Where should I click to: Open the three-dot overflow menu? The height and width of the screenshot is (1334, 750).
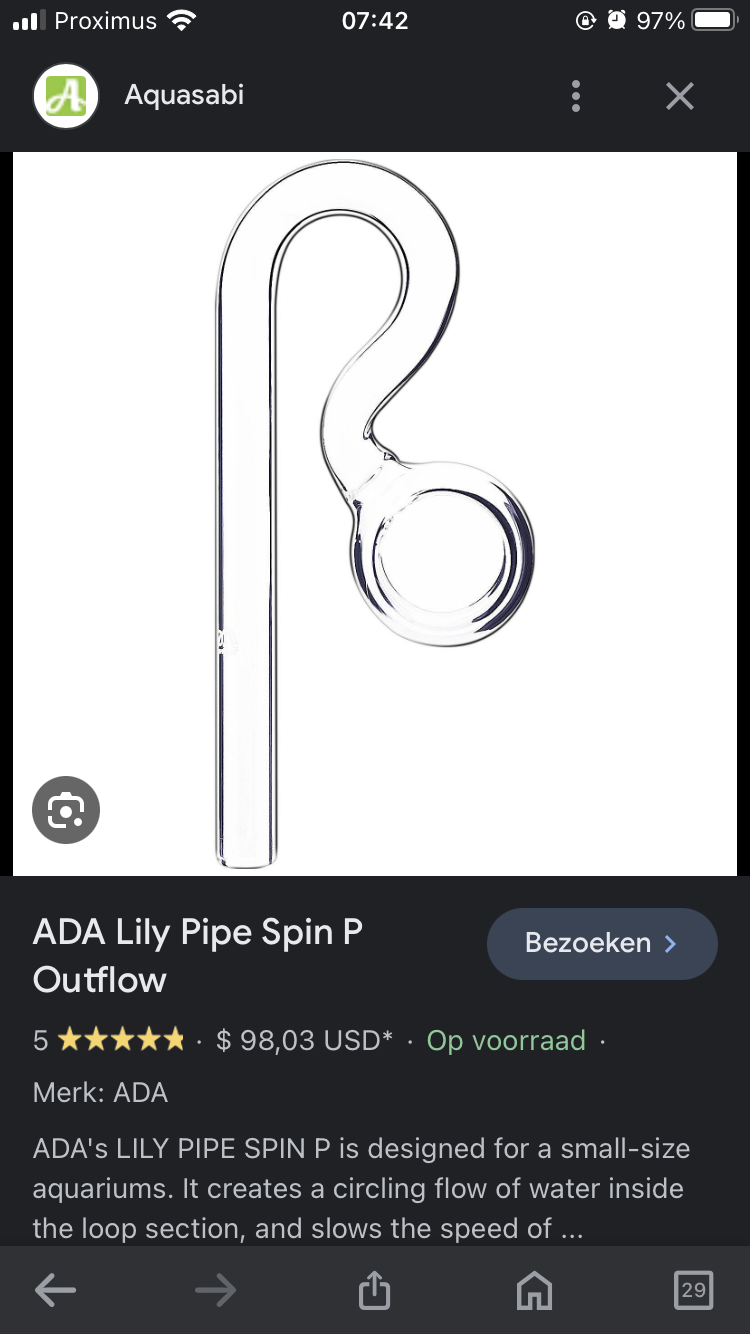point(575,96)
